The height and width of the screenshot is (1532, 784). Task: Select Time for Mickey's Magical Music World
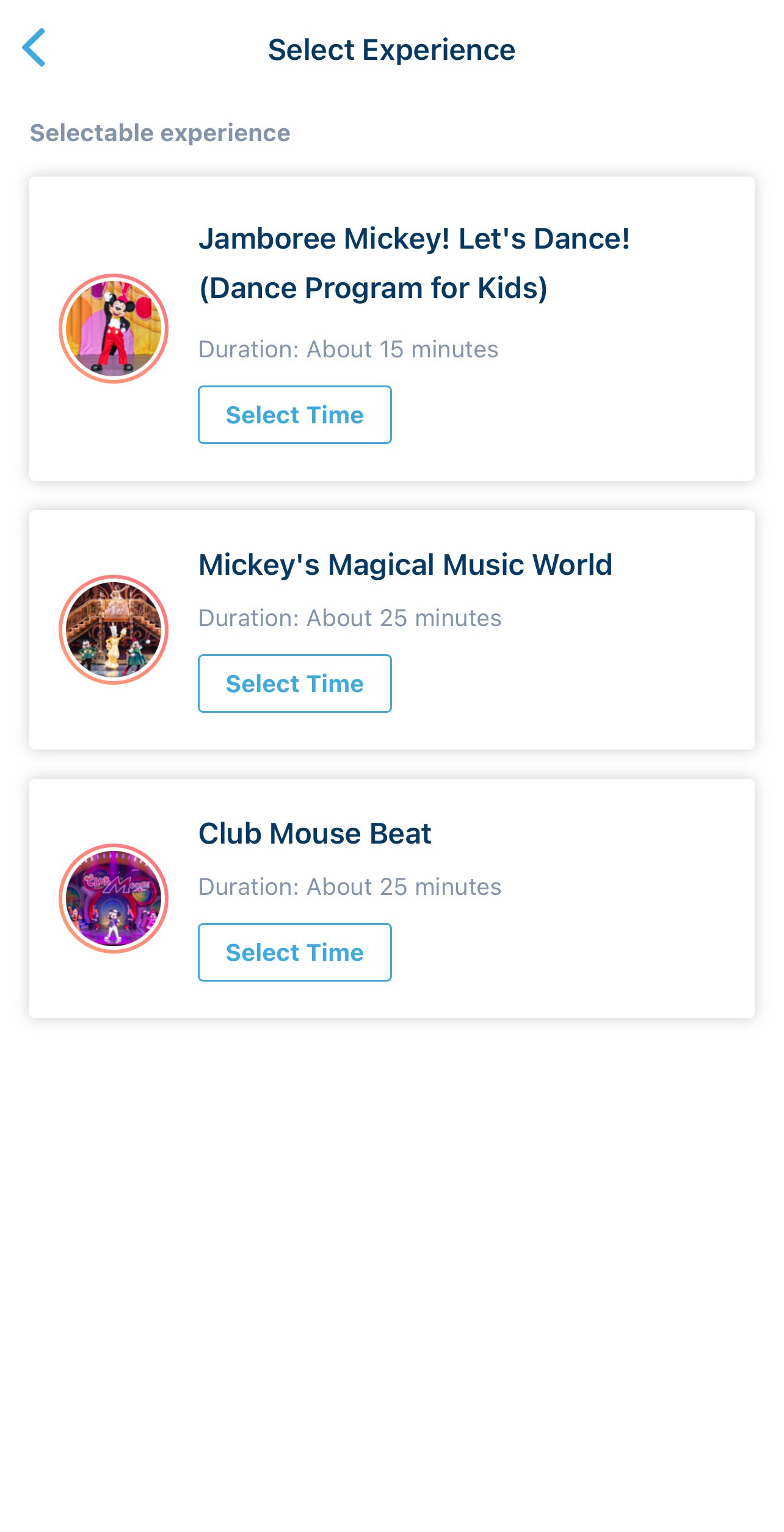coord(294,683)
